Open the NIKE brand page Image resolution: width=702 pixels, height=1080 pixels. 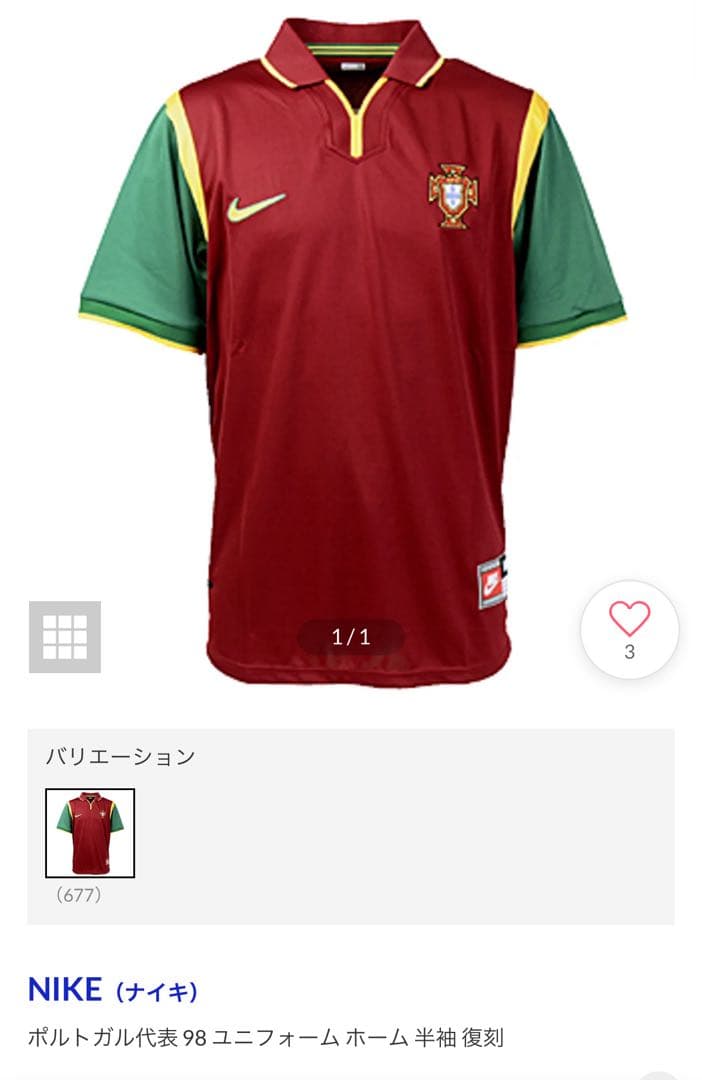pyautogui.click(x=112, y=990)
